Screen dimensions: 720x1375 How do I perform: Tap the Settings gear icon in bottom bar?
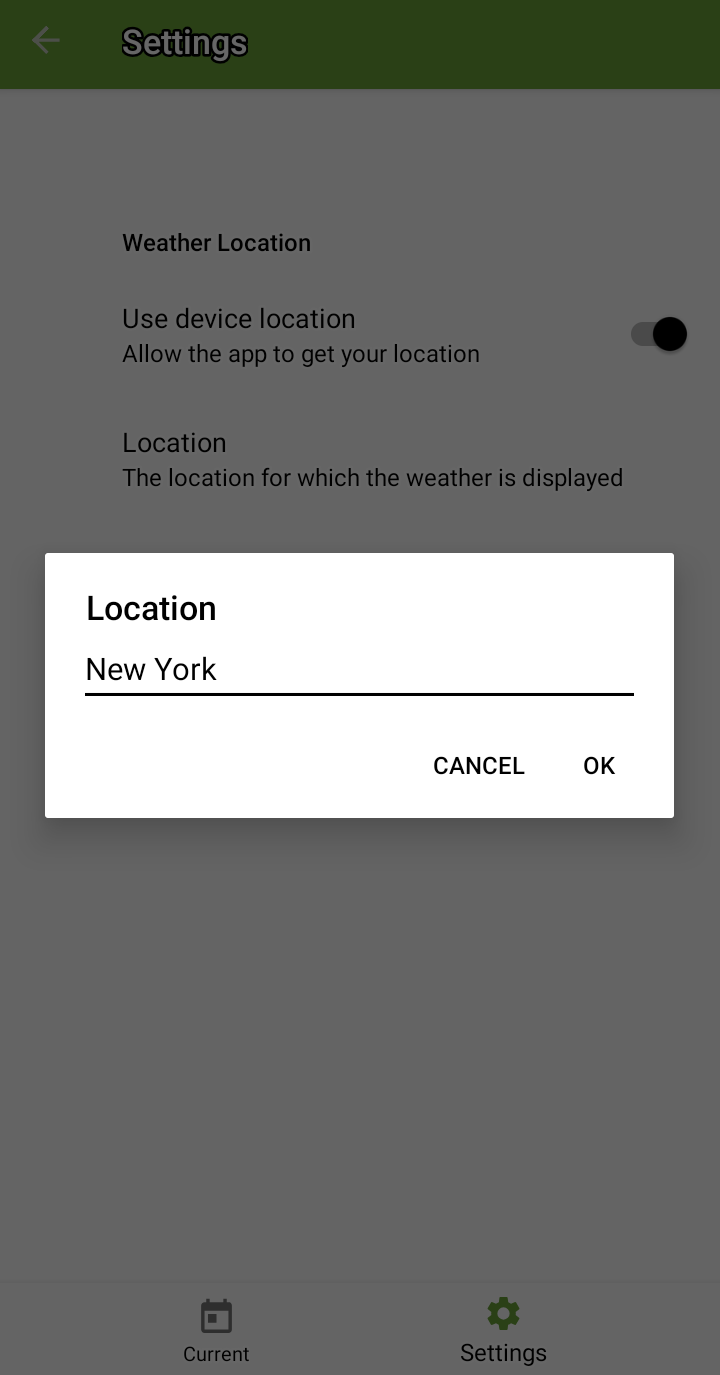503,1313
